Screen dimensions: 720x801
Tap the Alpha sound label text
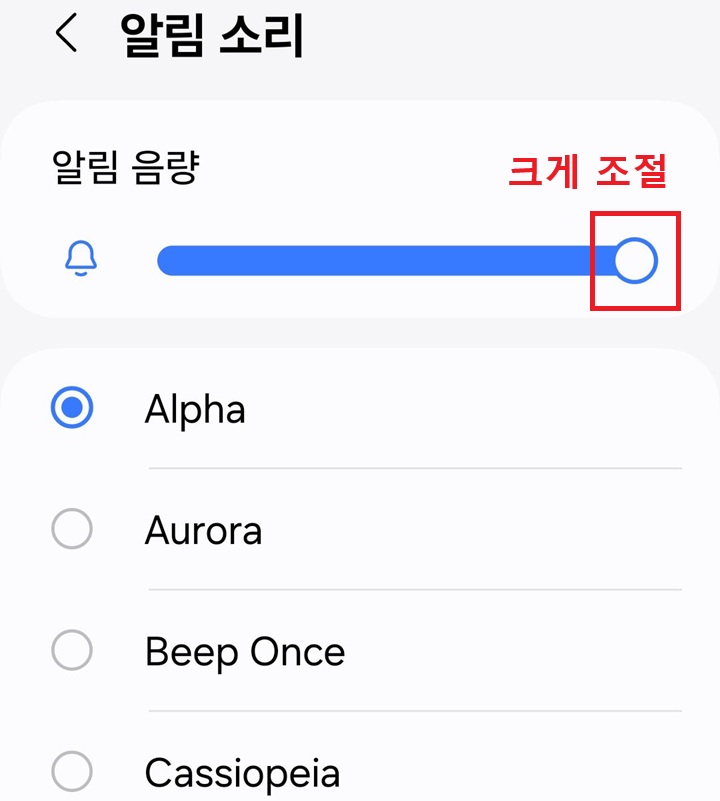tap(196, 408)
